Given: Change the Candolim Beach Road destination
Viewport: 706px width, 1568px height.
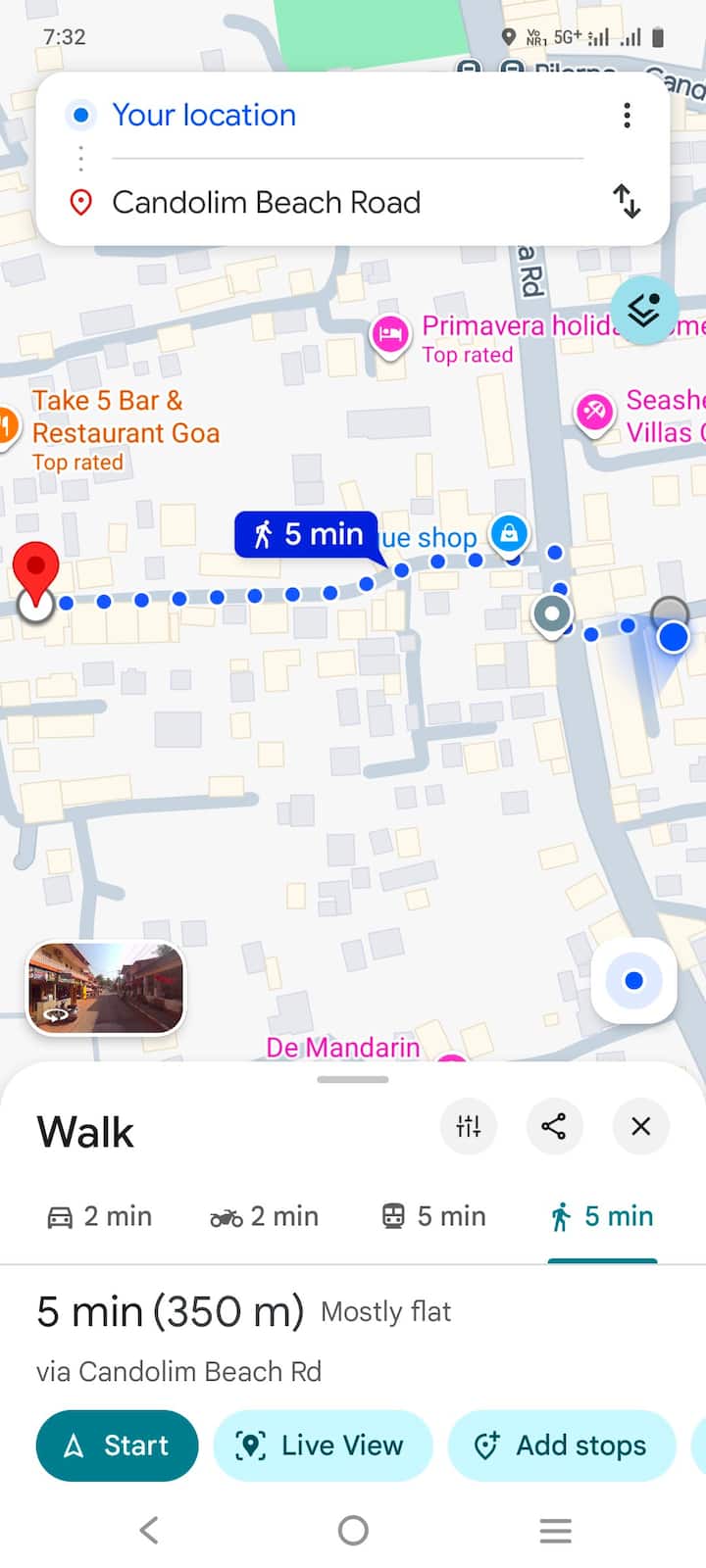Looking at the screenshot, I should (x=266, y=202).
